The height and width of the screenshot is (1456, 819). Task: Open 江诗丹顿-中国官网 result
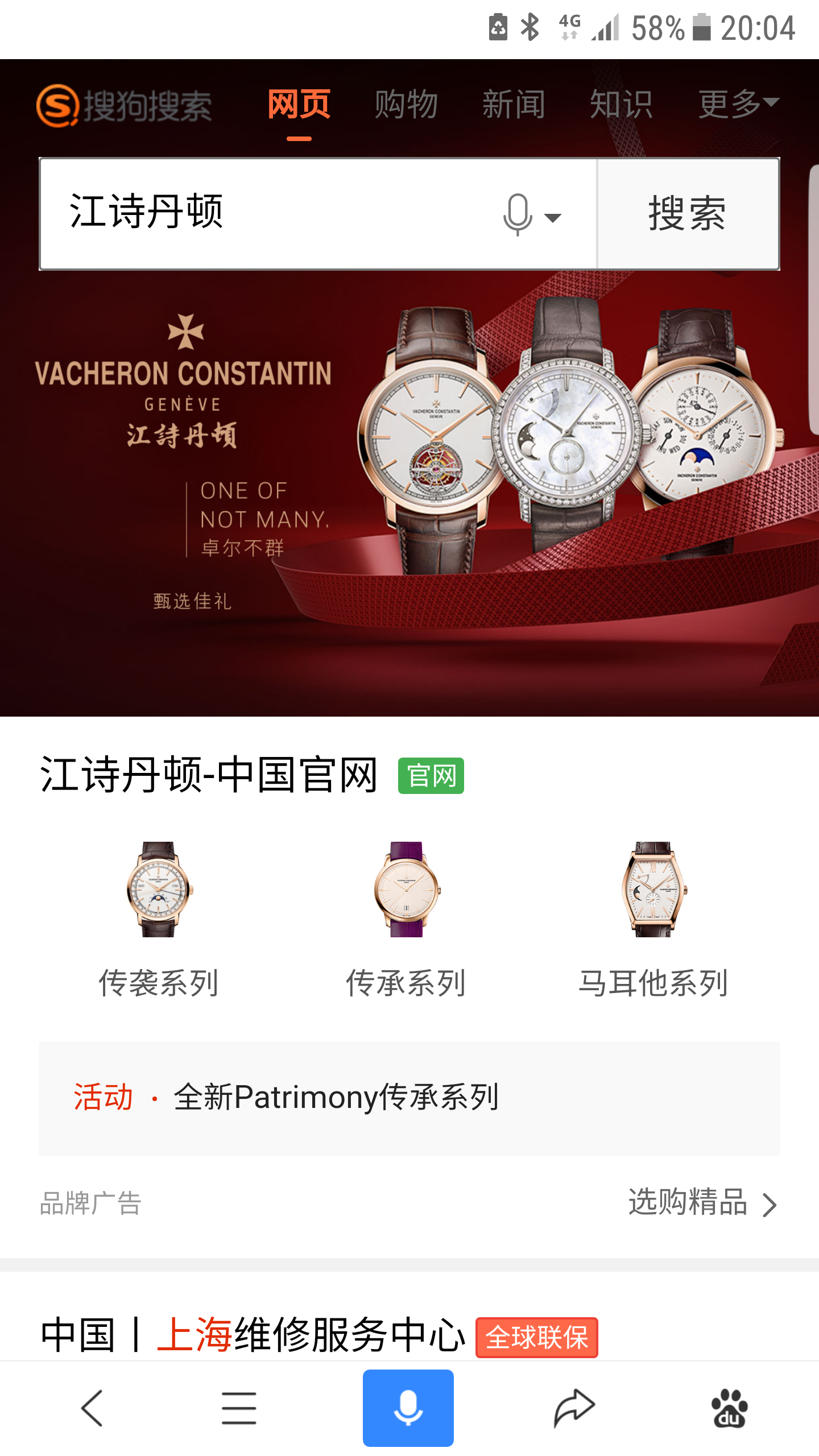[x=209, y=775]
